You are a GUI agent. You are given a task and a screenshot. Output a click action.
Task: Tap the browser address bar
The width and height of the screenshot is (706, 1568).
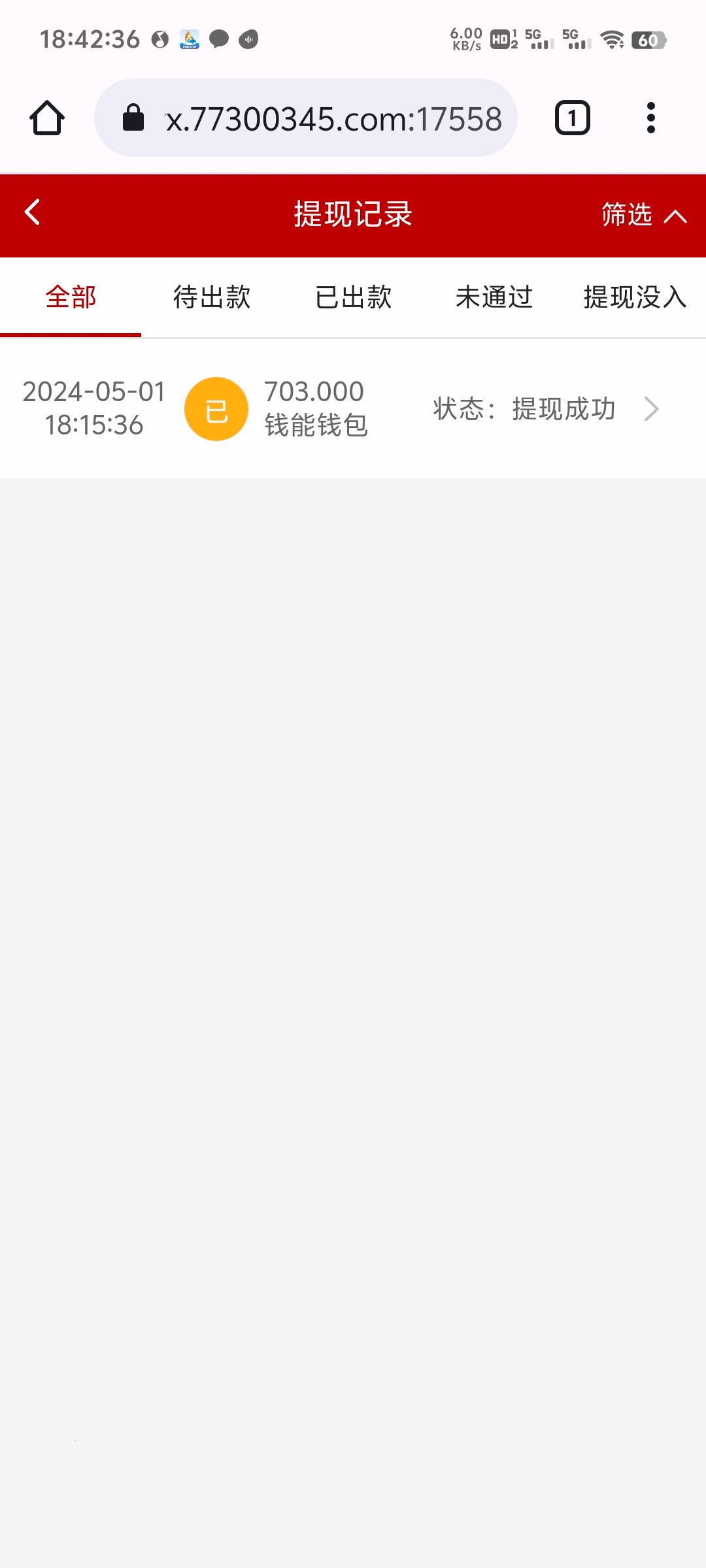(x=306, y=118)
